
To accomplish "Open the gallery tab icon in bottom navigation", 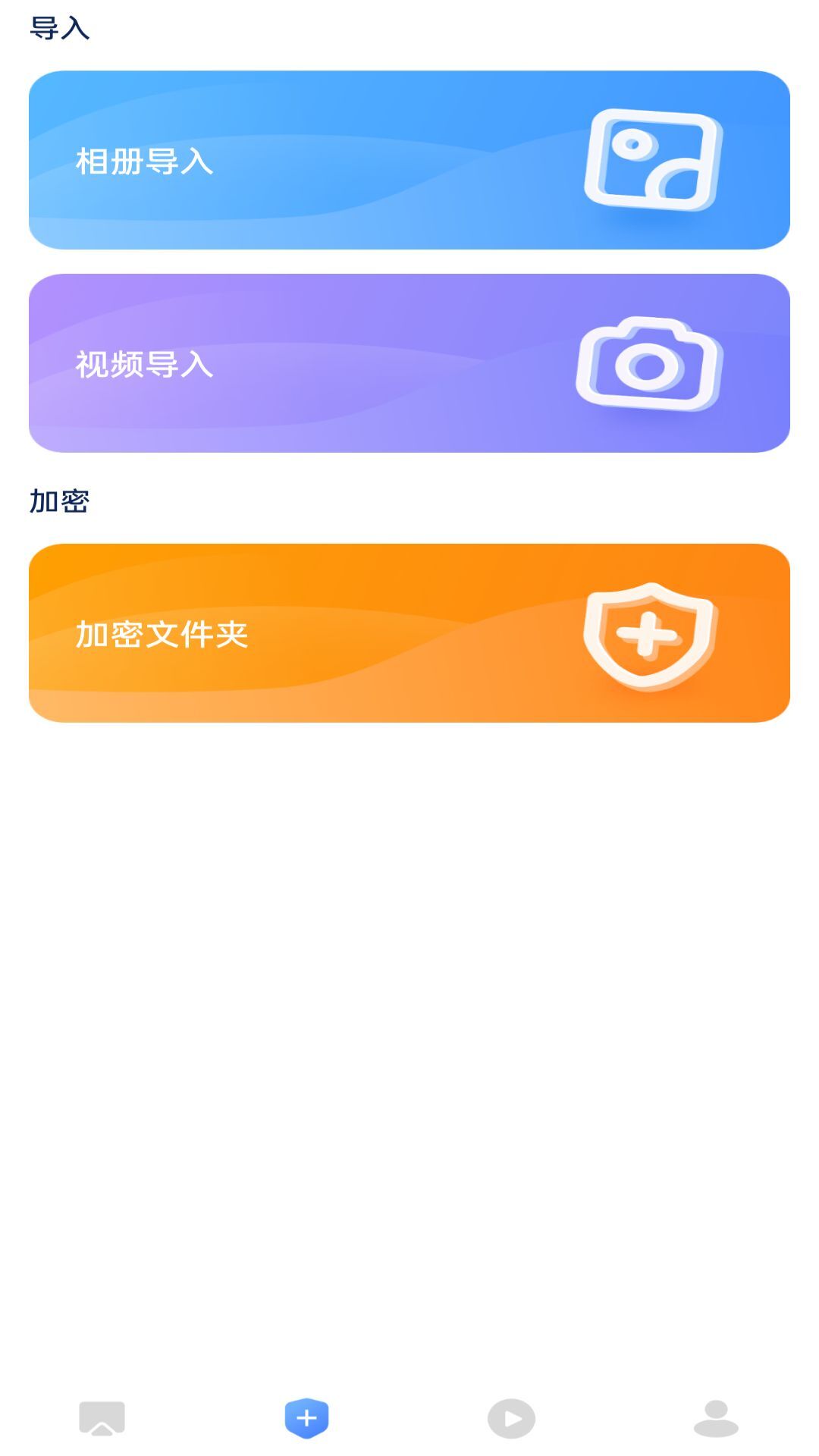I will click(x=102, y=1417).
